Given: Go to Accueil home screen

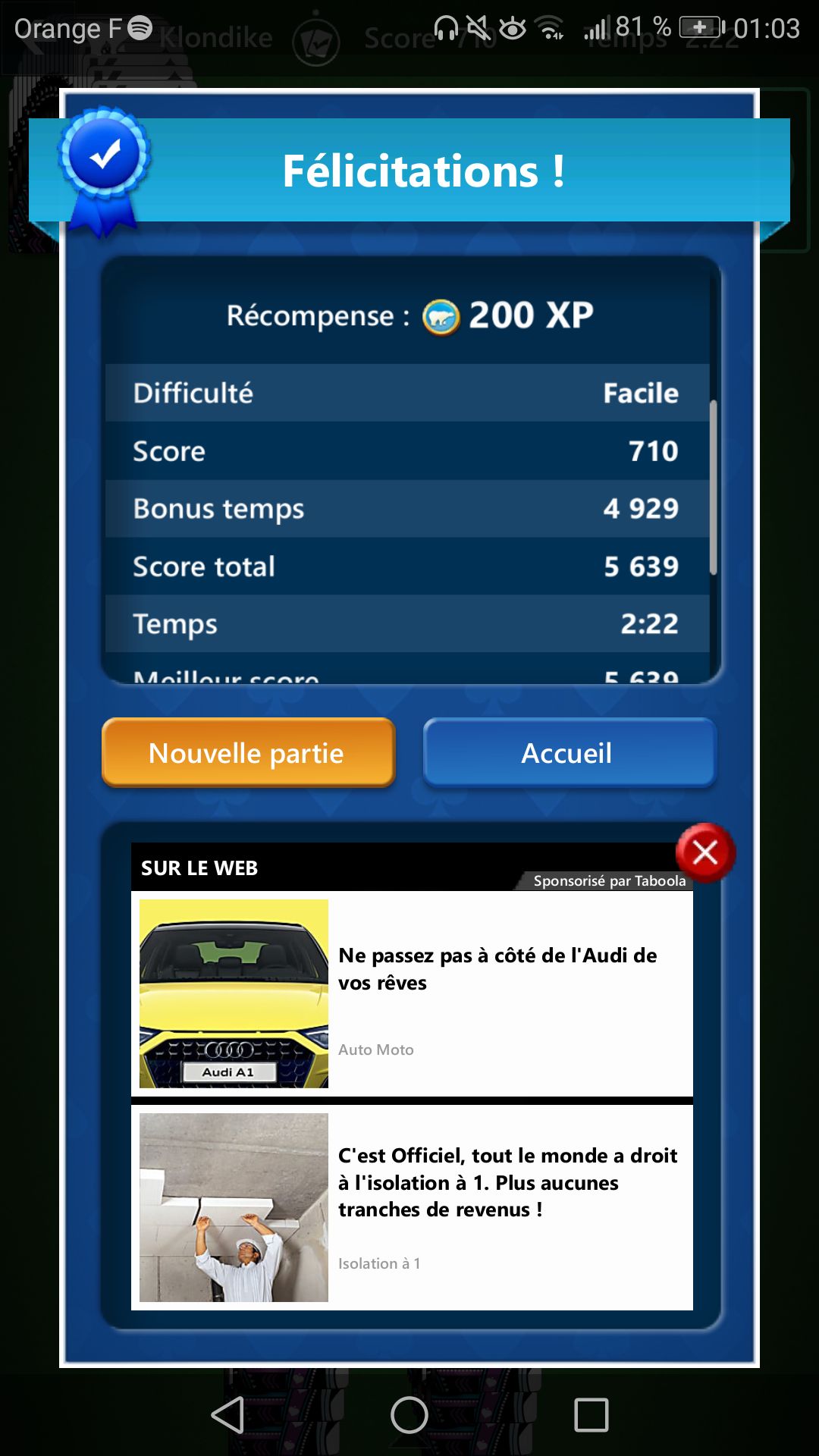Looking at the screenshot, I should click(569, 752).
